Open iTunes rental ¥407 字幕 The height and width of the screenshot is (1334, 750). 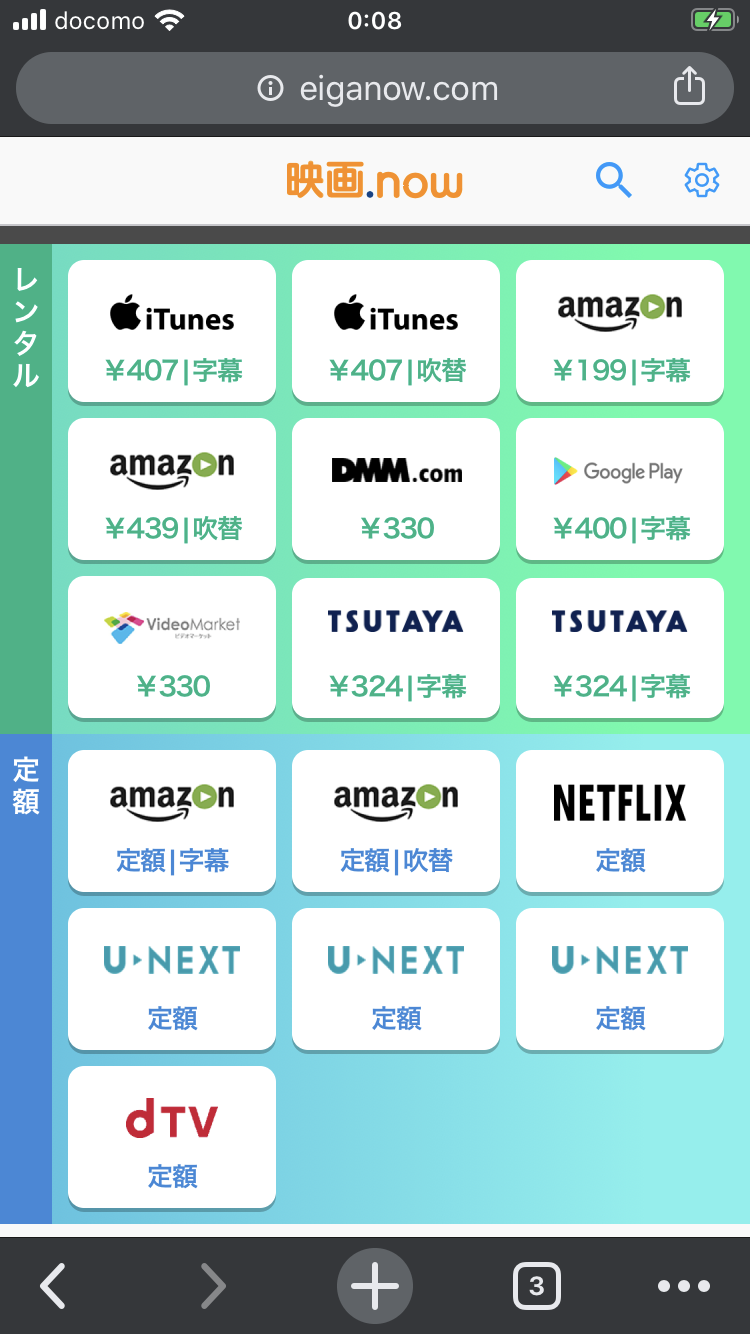tap(172, 331)
